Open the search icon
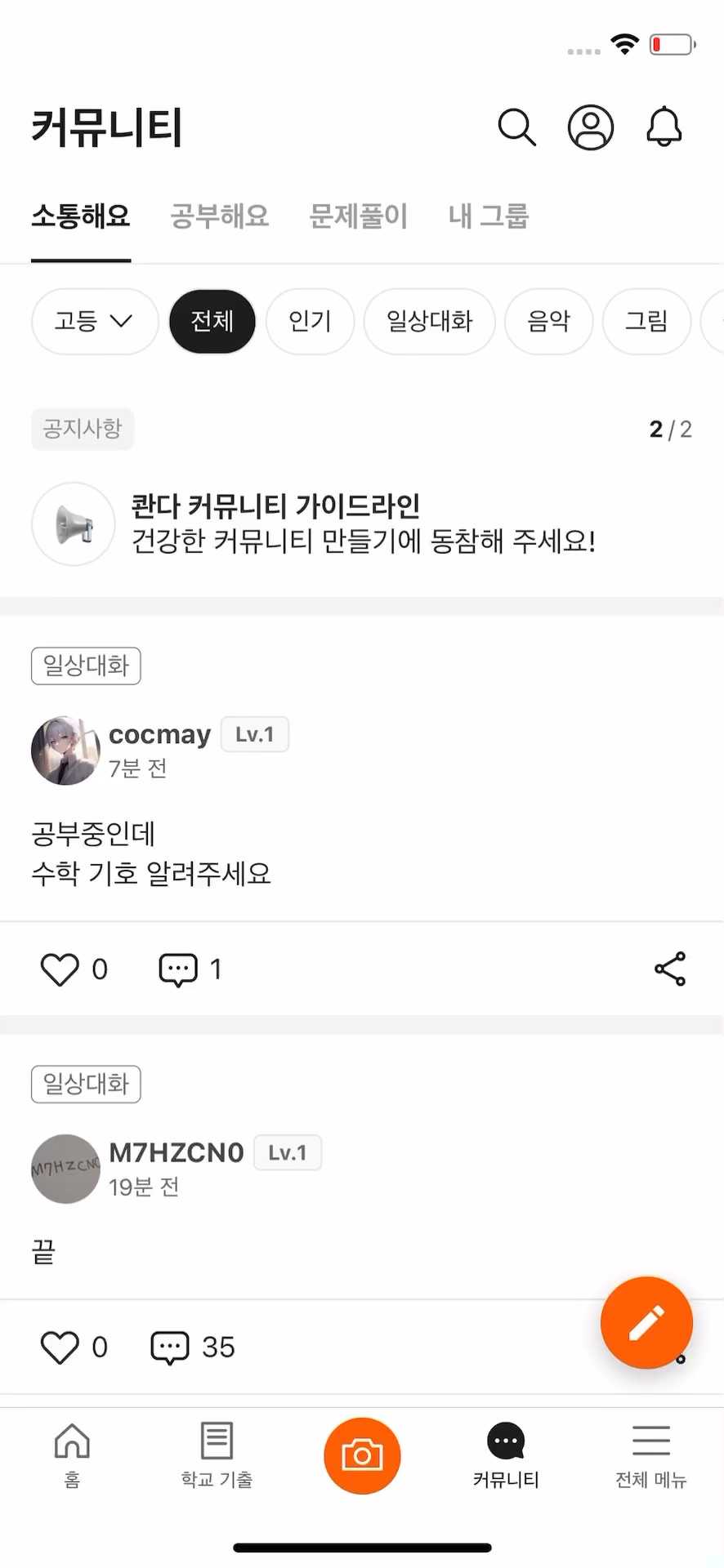This screenshot has width=724, height=1568. click(516, 127)
